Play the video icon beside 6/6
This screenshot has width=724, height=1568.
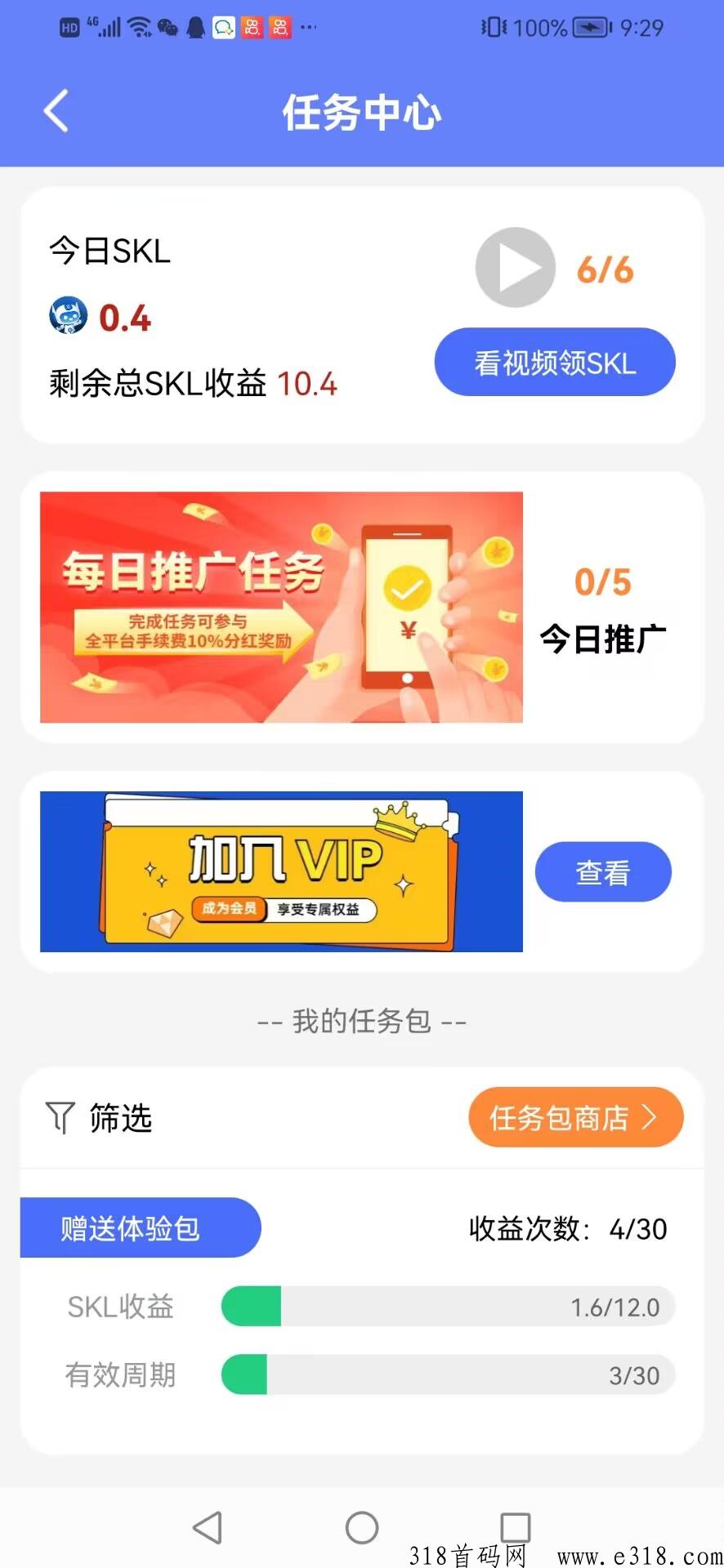(x=516, y=268)
